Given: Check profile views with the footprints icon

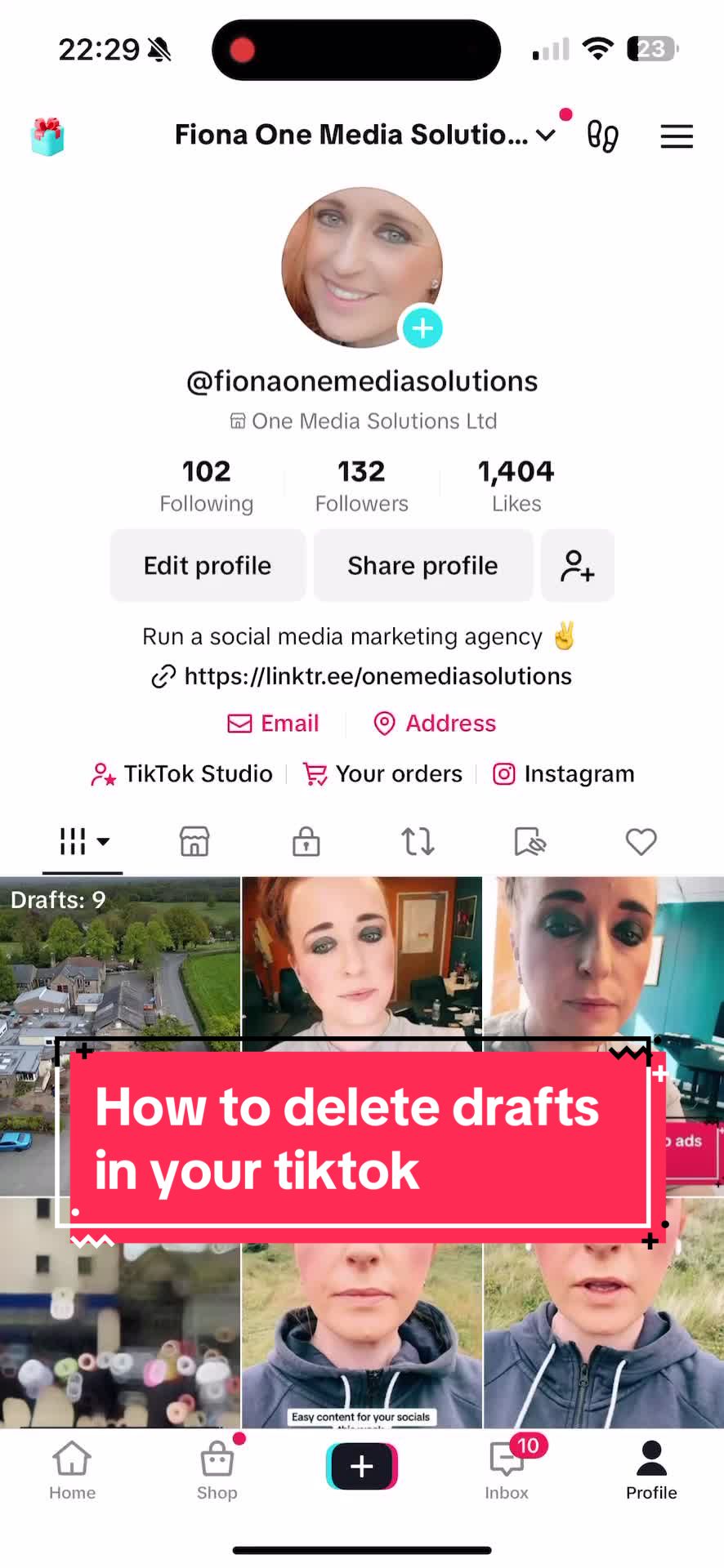Looking at the screenshot, I should (601, 136).
